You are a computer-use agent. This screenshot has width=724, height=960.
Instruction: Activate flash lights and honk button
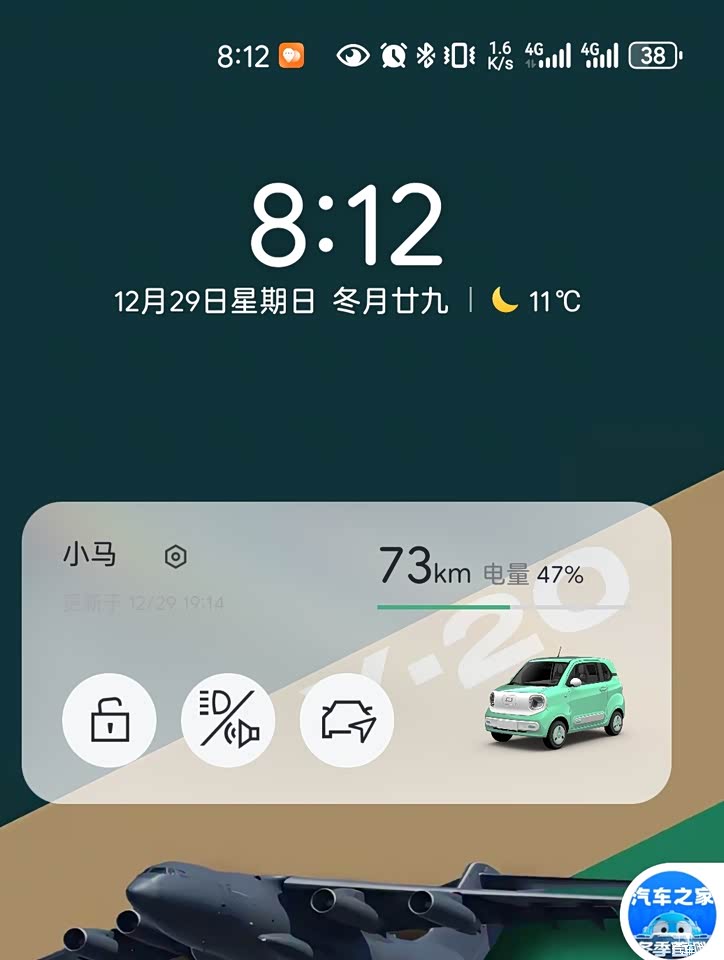[x=228, y=720]
